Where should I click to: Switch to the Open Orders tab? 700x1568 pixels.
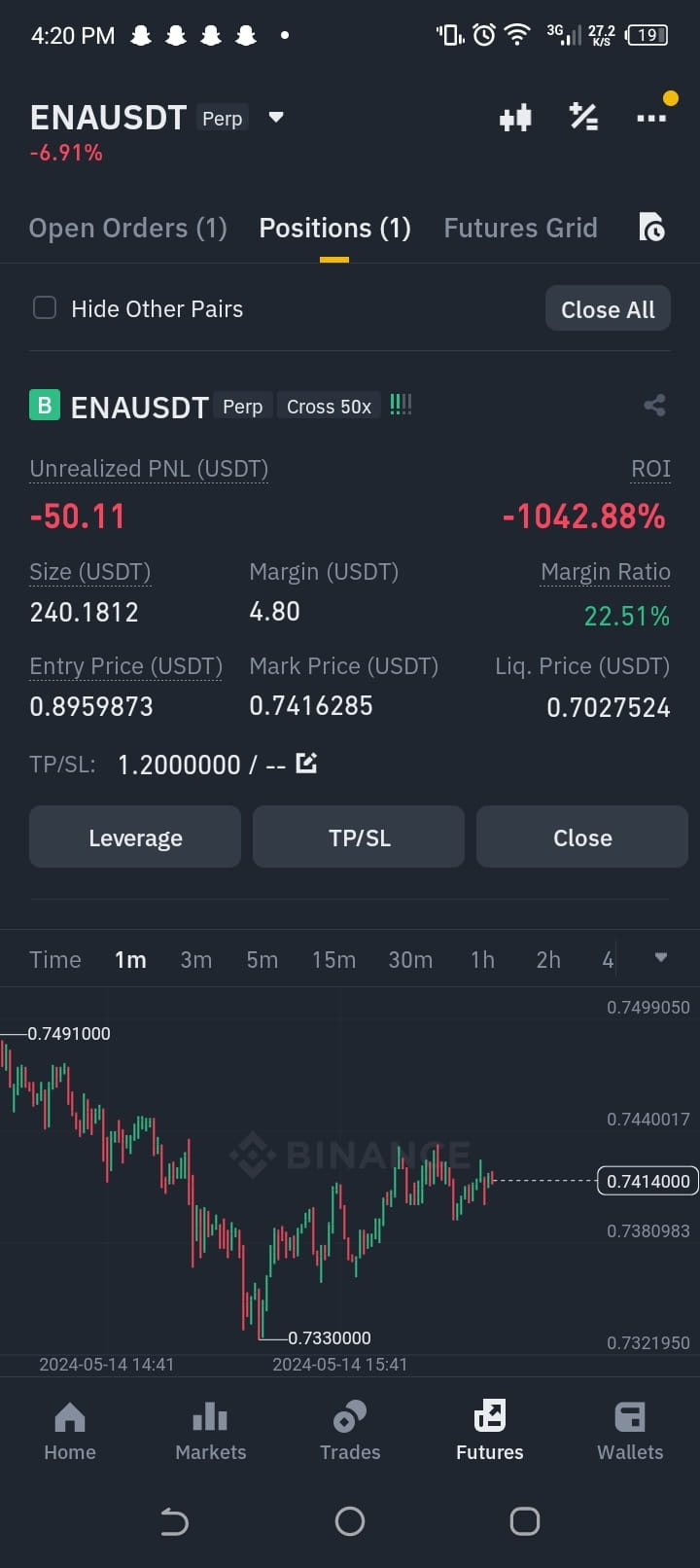126,227
